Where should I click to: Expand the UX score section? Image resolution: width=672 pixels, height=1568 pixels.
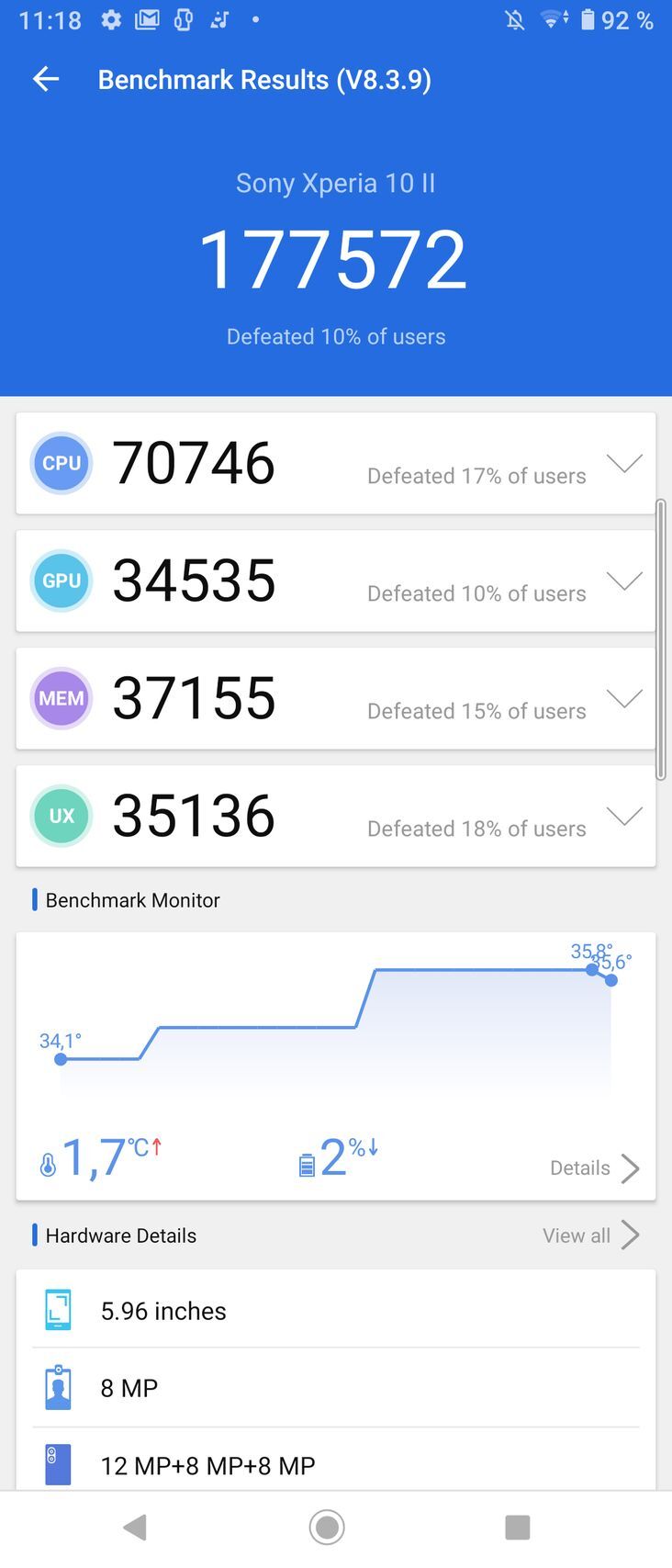[x=624, y=816]
